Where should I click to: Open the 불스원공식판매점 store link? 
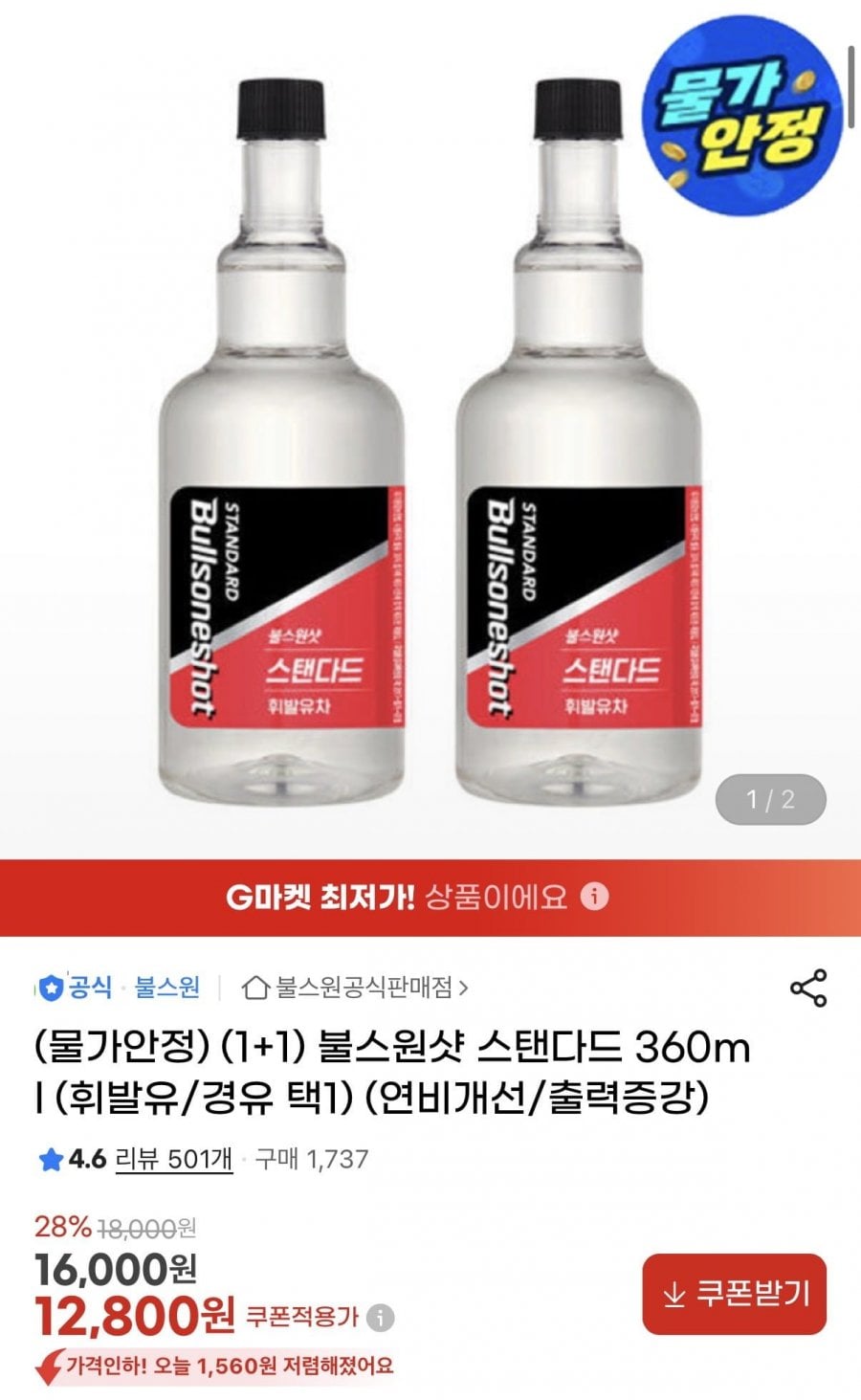357,987
